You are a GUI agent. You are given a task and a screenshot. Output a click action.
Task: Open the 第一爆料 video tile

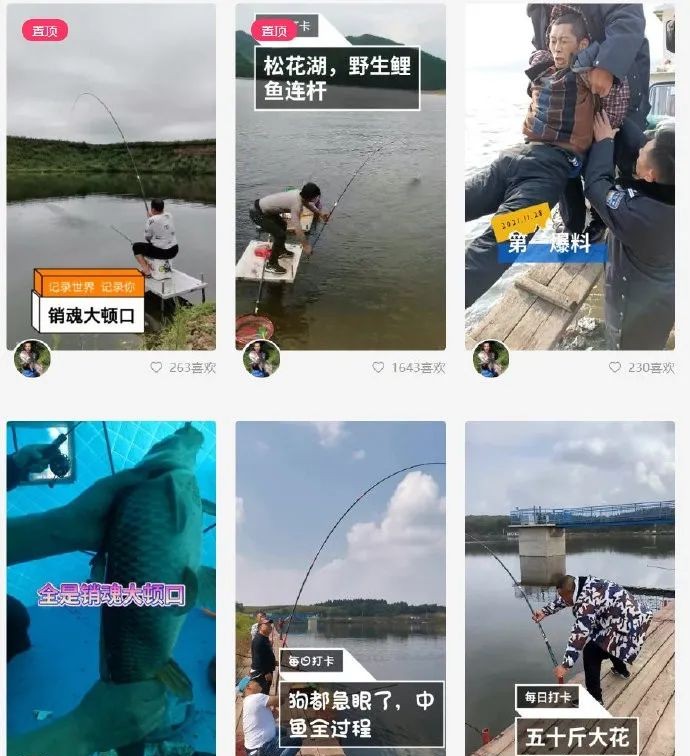[569, 176]
